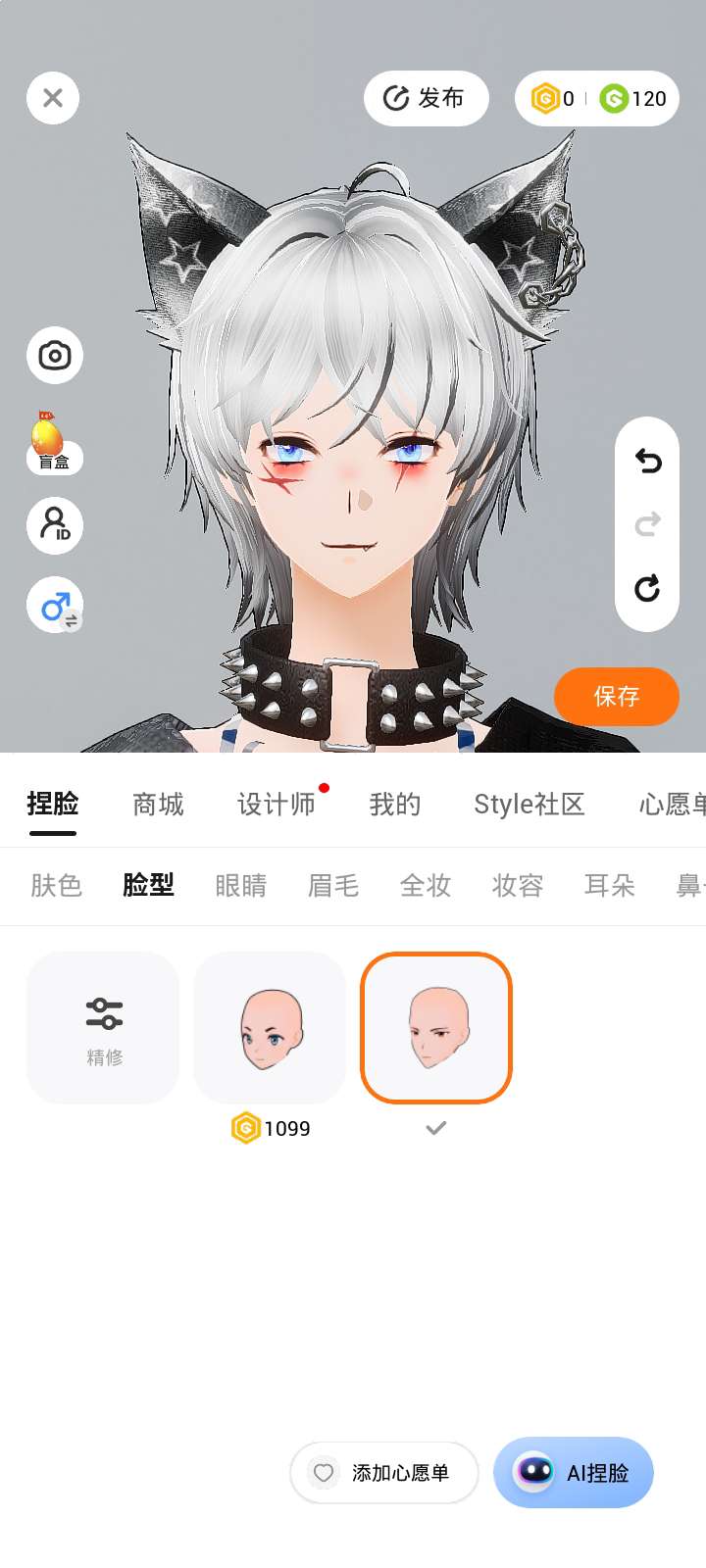This screenshot has height=1568, width=706.
Task: Choose the 眉毛 category
Action: pos(332,886)
